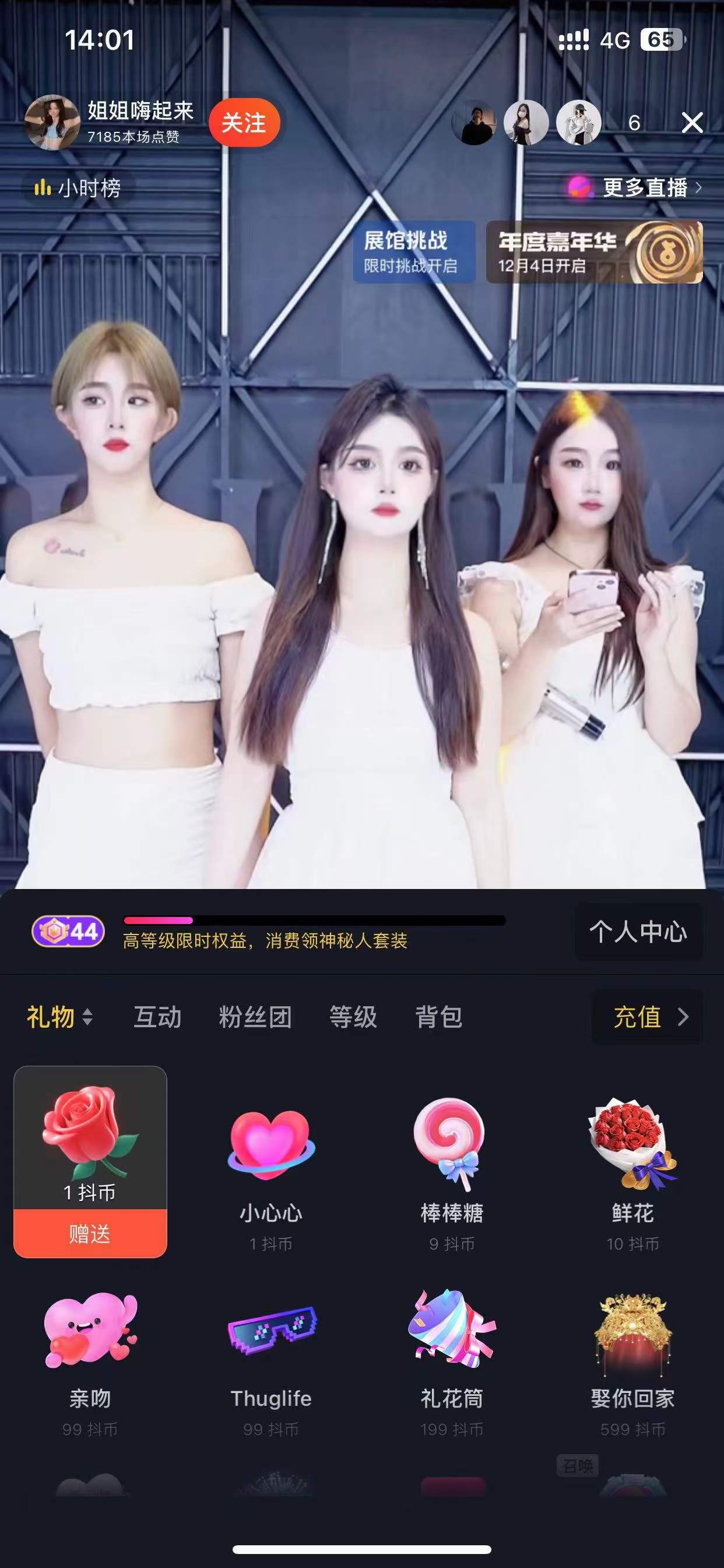Screen dimensions: 724x1568
Task: Open 更多直播 more live streams
Action: point(636,187)
